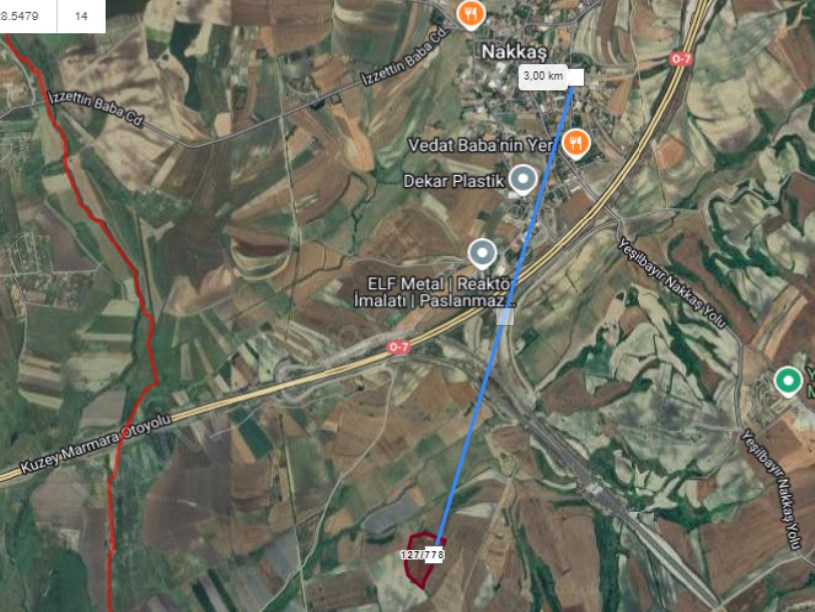Select the Dekar Plastik place marker

point(522,180)
